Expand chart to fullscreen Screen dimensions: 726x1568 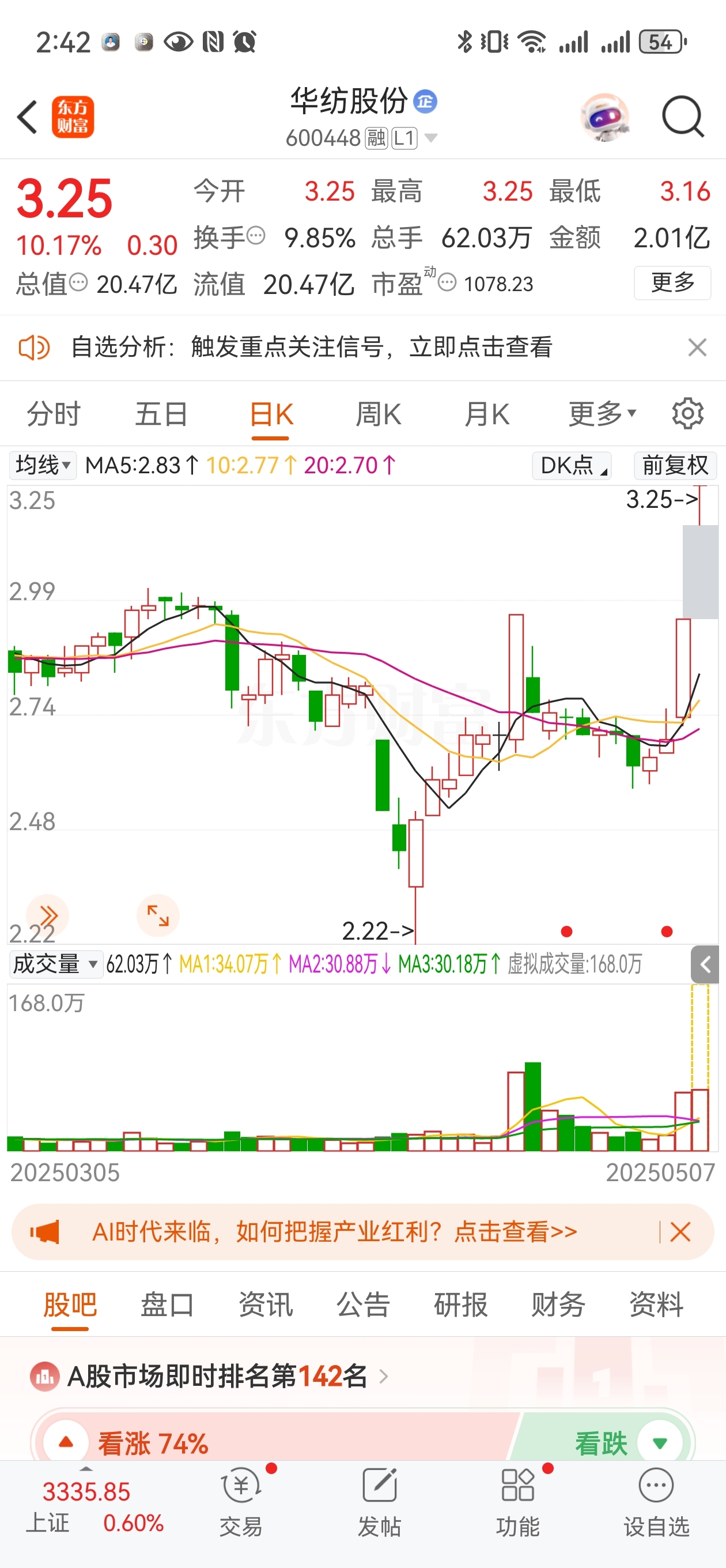pos(158,915)
